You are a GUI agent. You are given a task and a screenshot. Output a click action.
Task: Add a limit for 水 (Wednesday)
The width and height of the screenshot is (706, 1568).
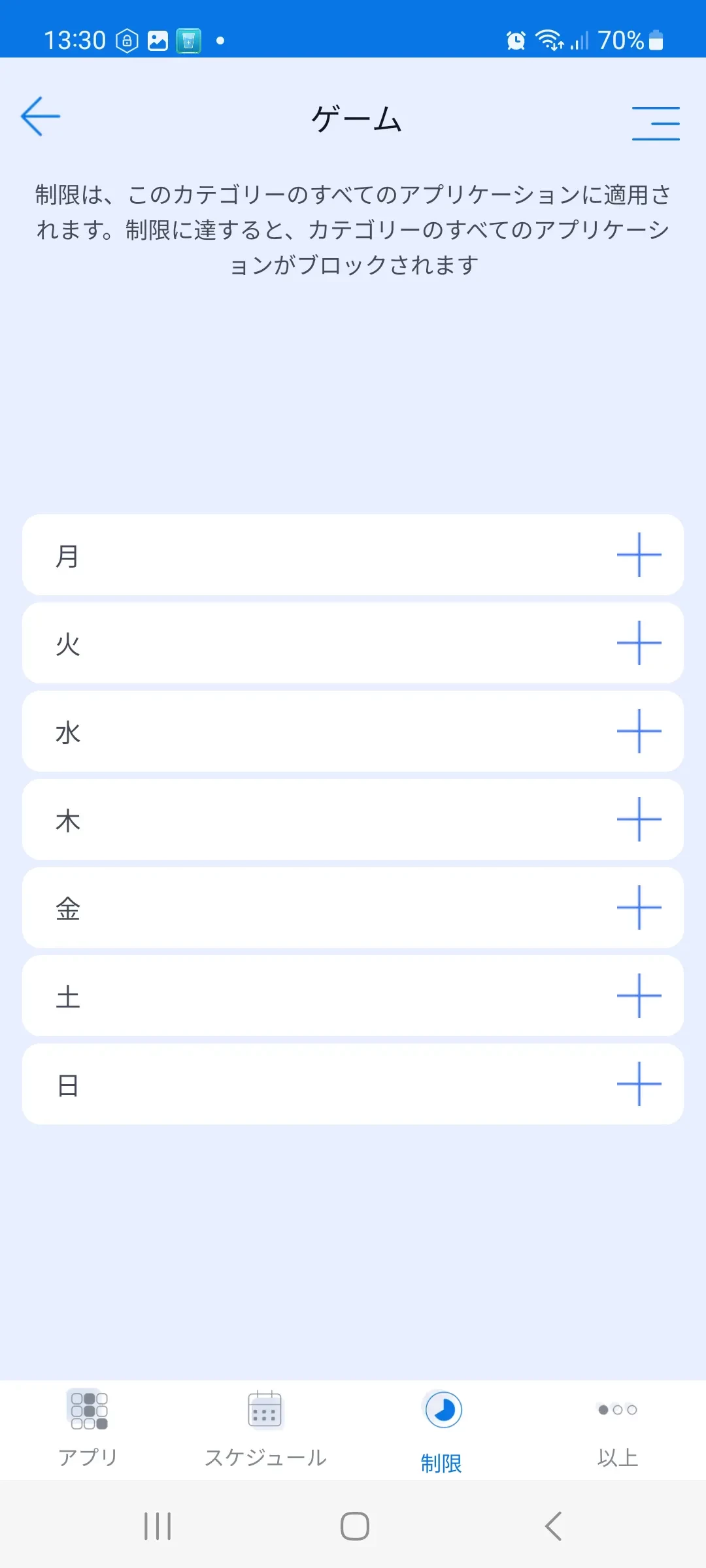639,731
